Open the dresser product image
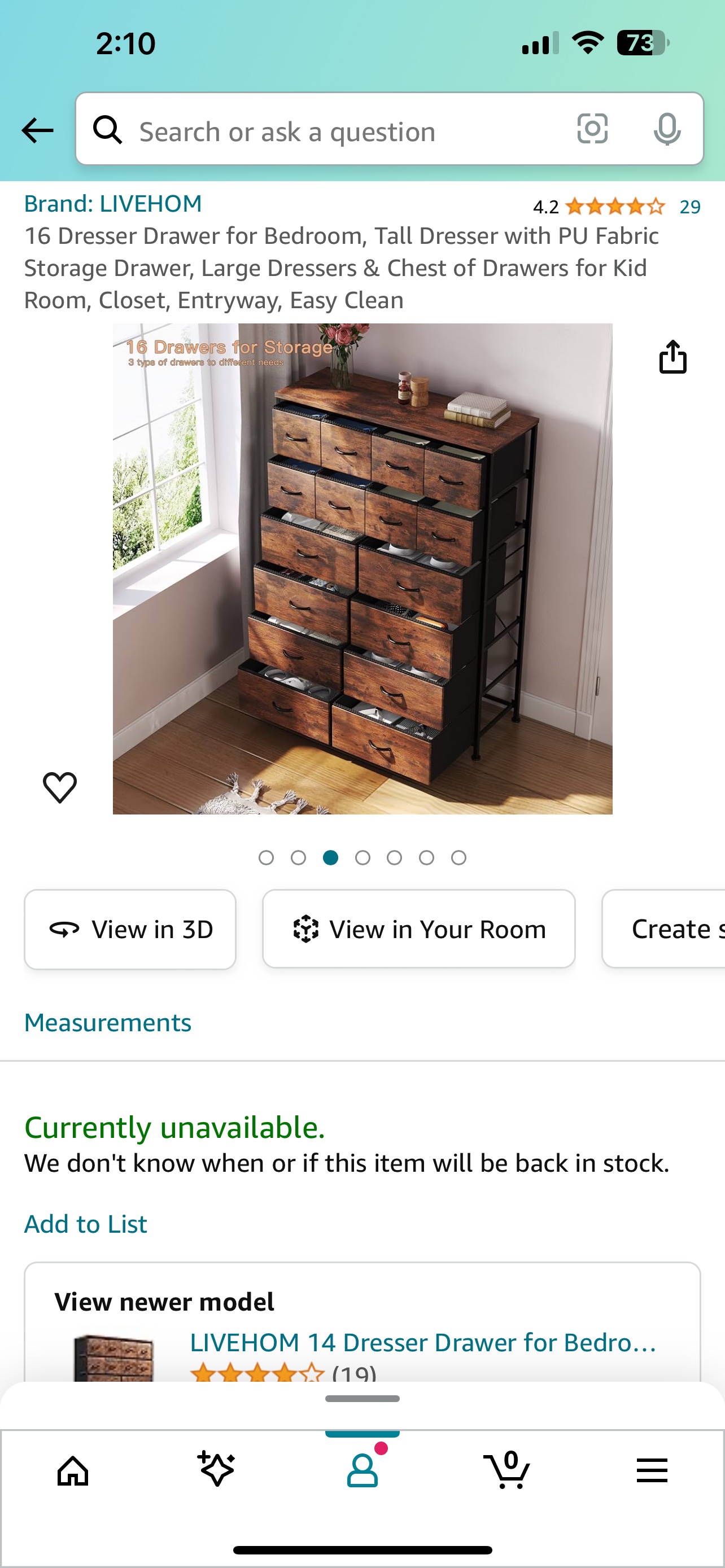 pos(362,568)
